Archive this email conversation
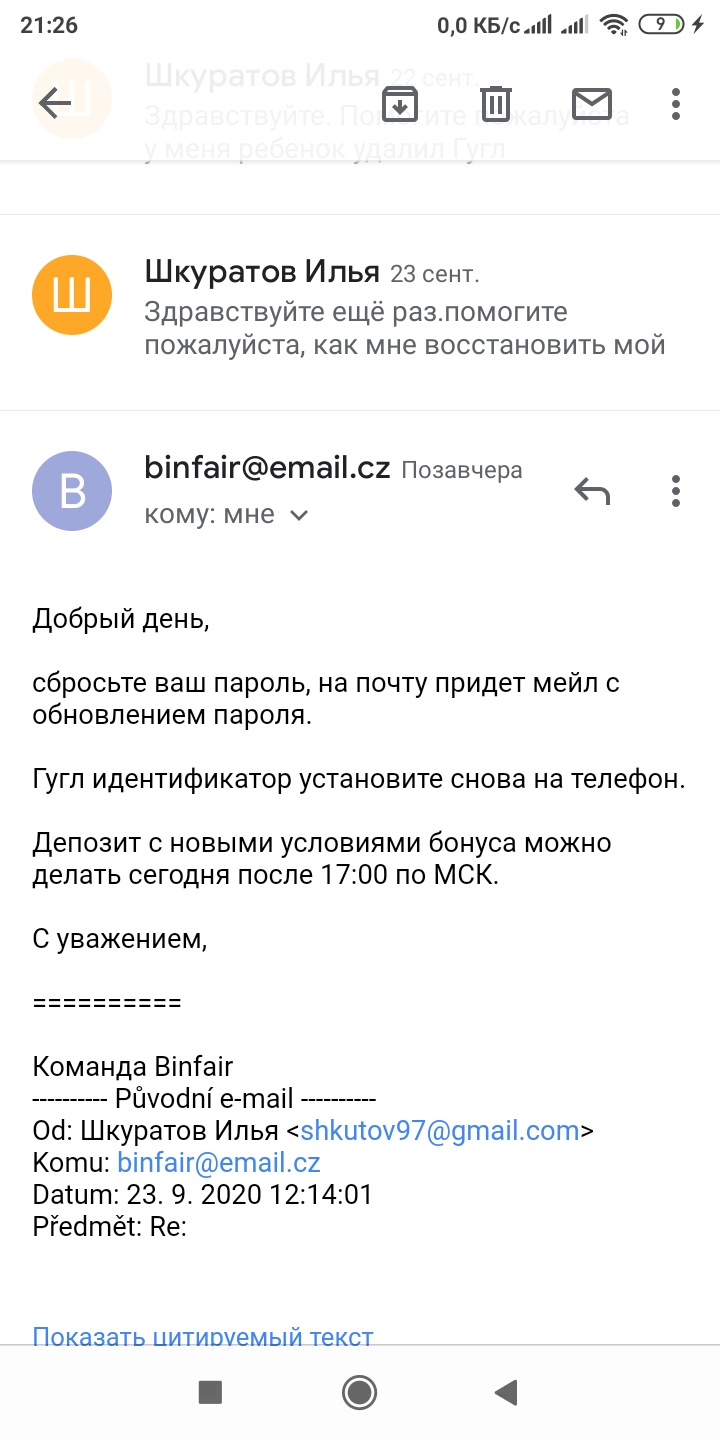 tap(400, 102)
